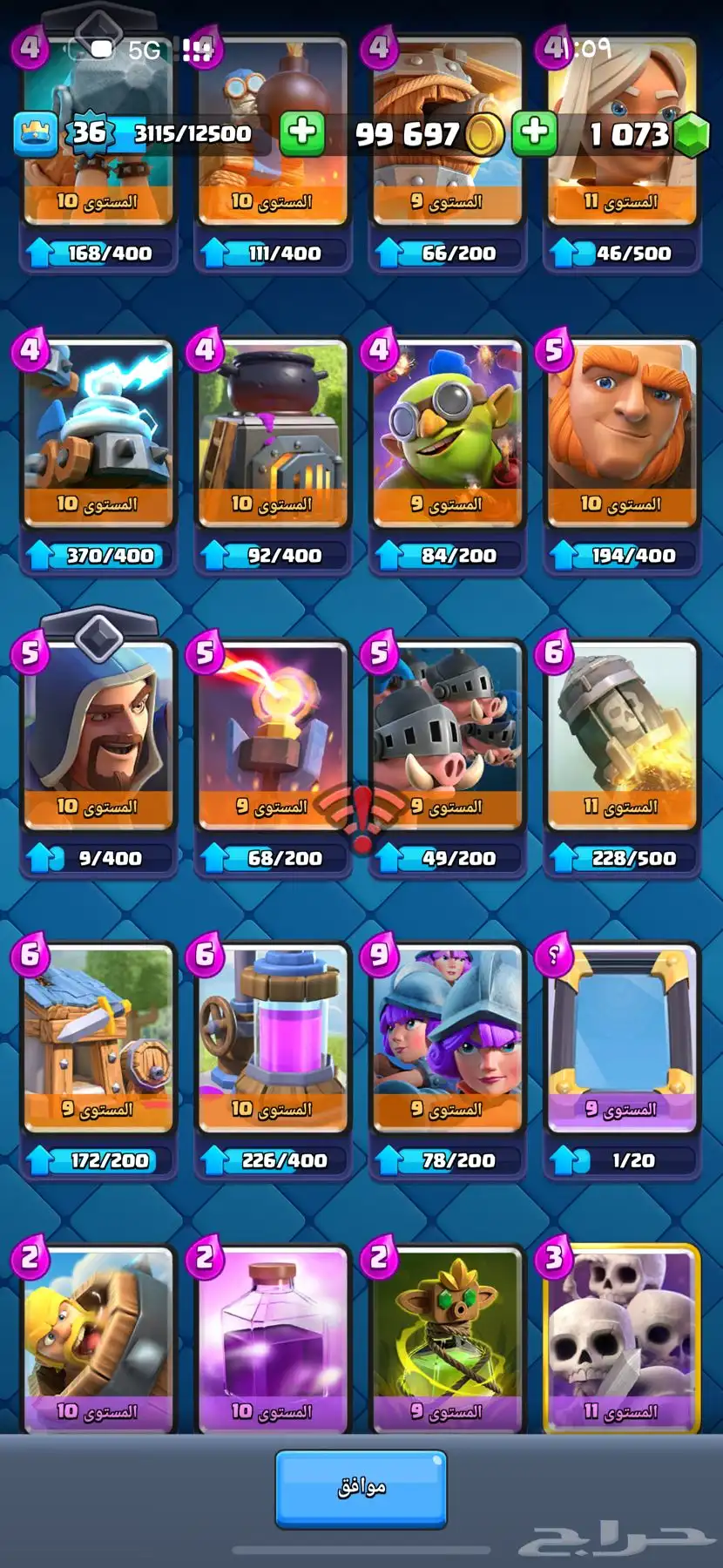Select the Skeleton Army card costing 3 elixir

tap(621, 1337)
